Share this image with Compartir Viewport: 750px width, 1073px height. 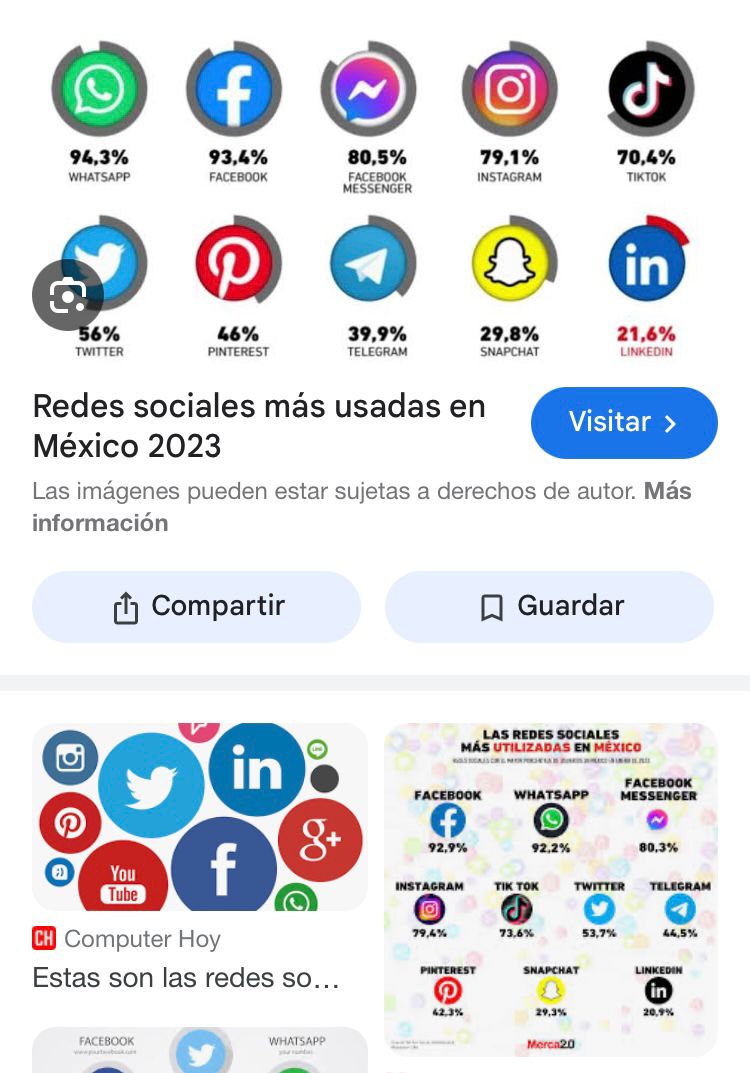tap(196, 606)
